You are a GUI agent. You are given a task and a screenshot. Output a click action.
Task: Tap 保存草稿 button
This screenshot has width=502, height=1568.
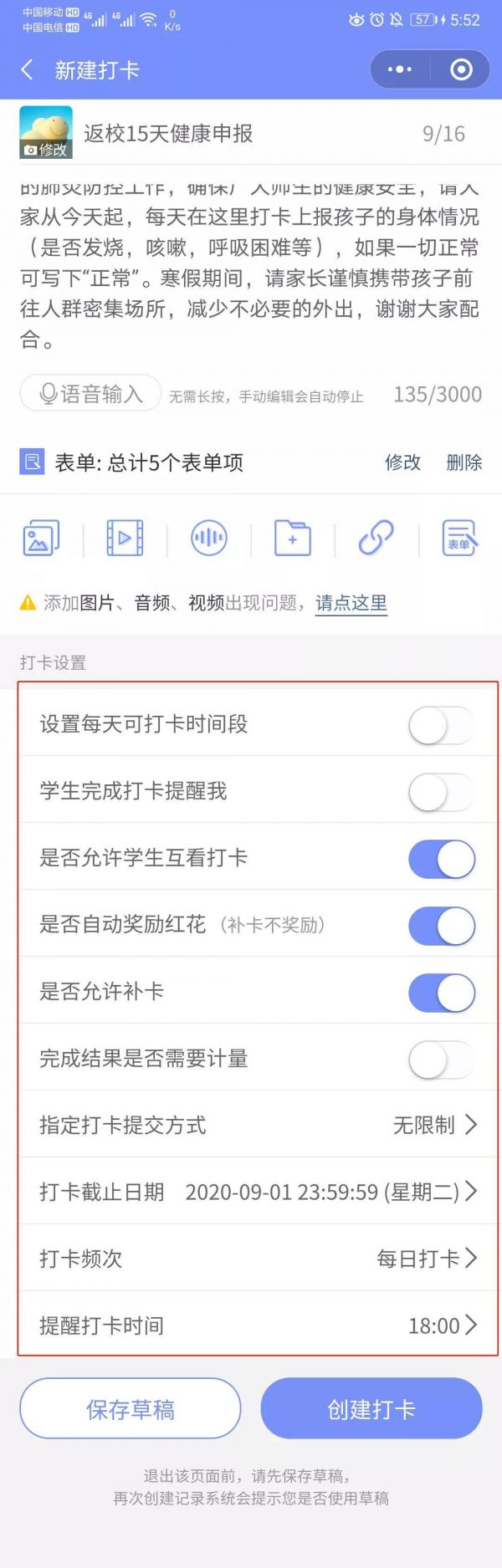pyautogui.click(x=131, y=1409)
